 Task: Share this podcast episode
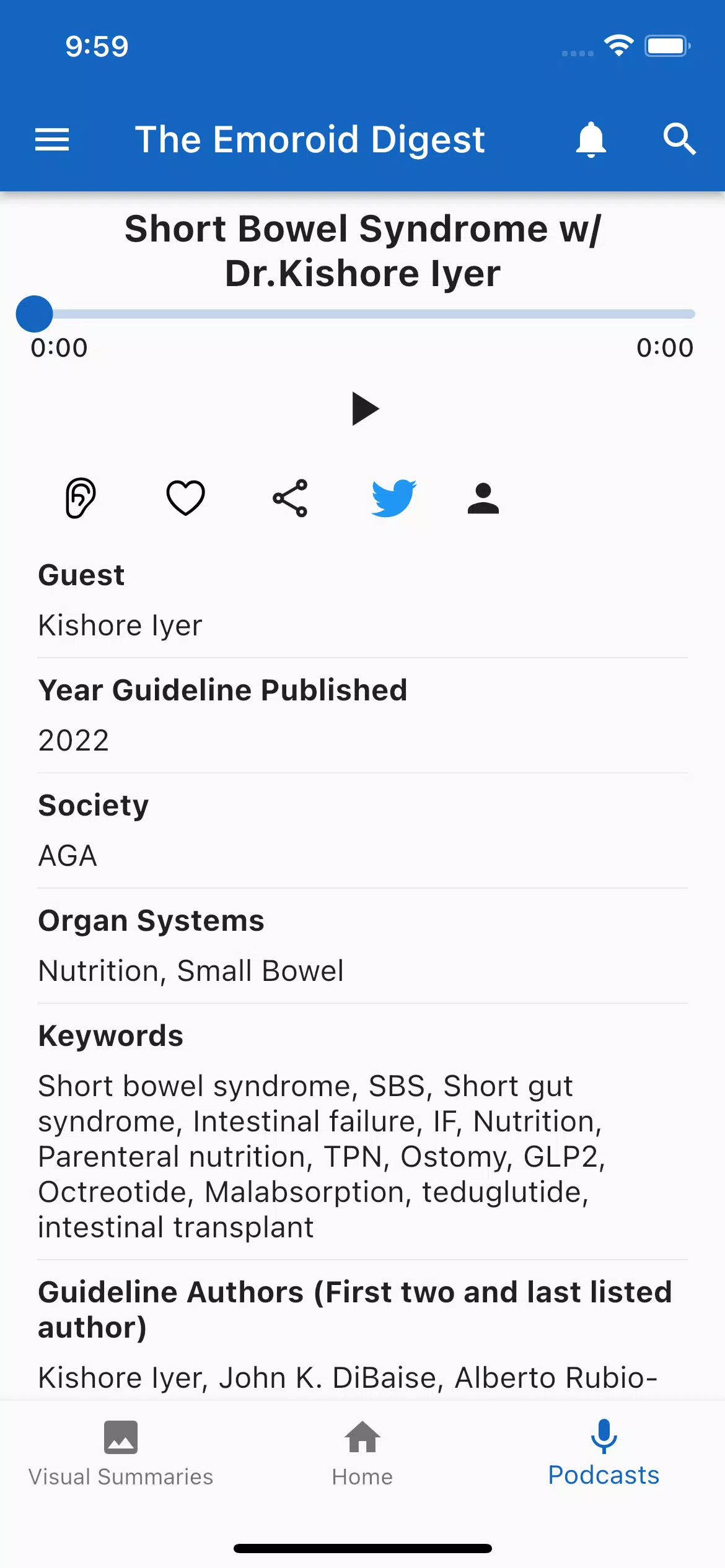pos(290,498)
